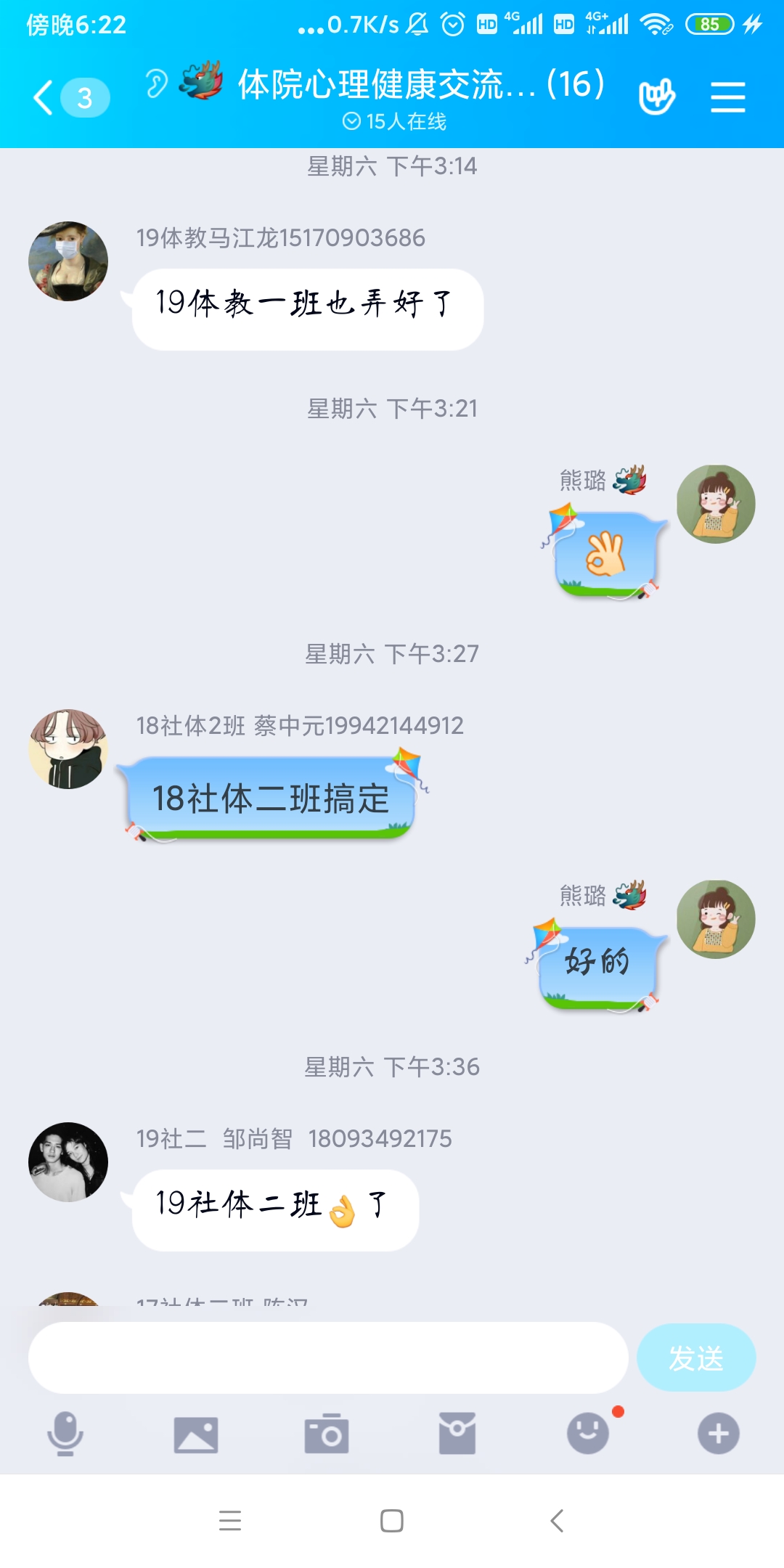Open the red envelope icon

(x=457, y=1434)
